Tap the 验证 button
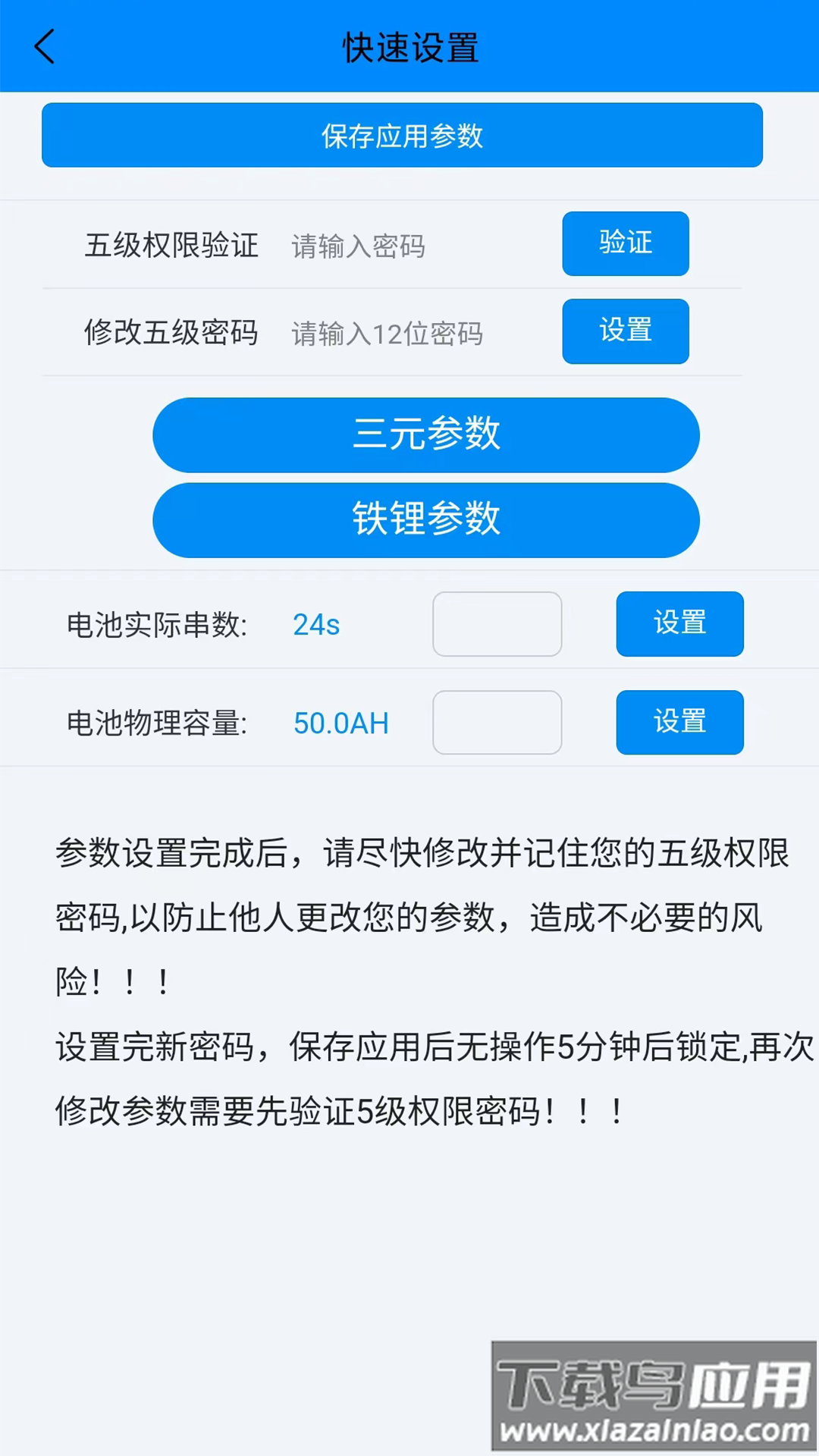The width and height of the screenshot is (819, 1456). pos(625,243)
